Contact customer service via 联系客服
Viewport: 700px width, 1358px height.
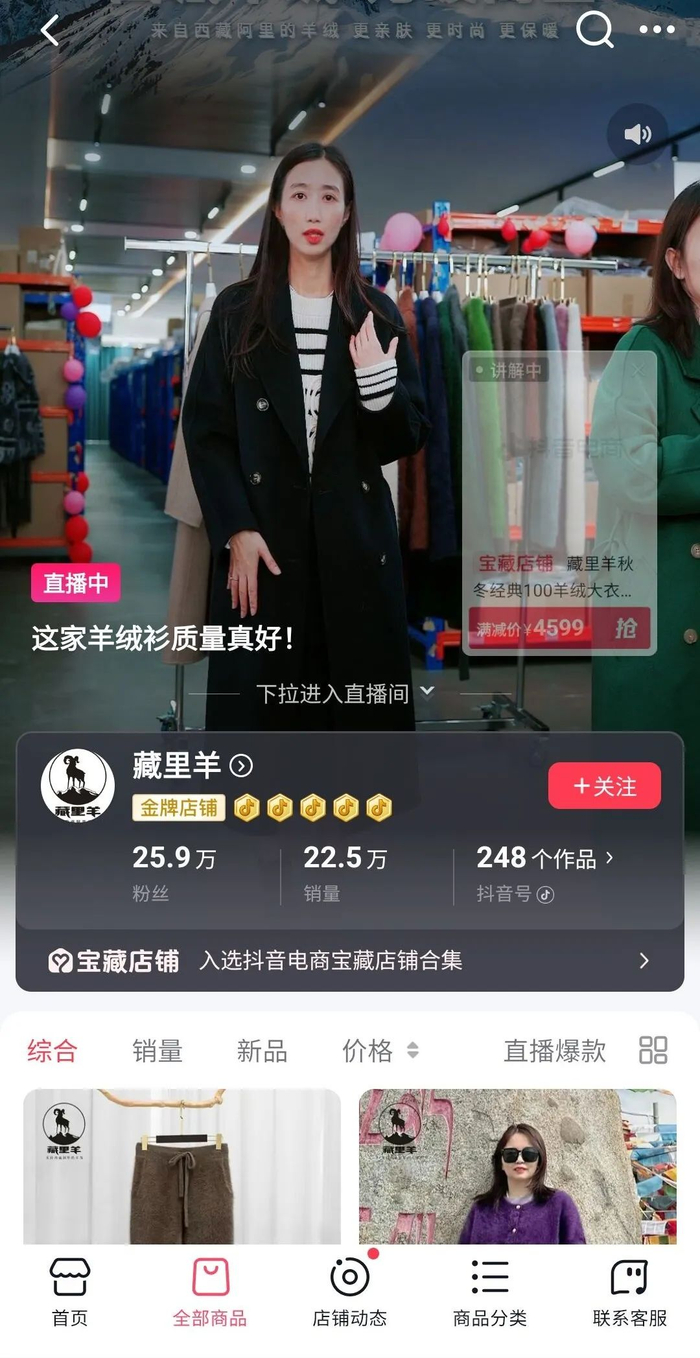click(x=629, y=1292)
